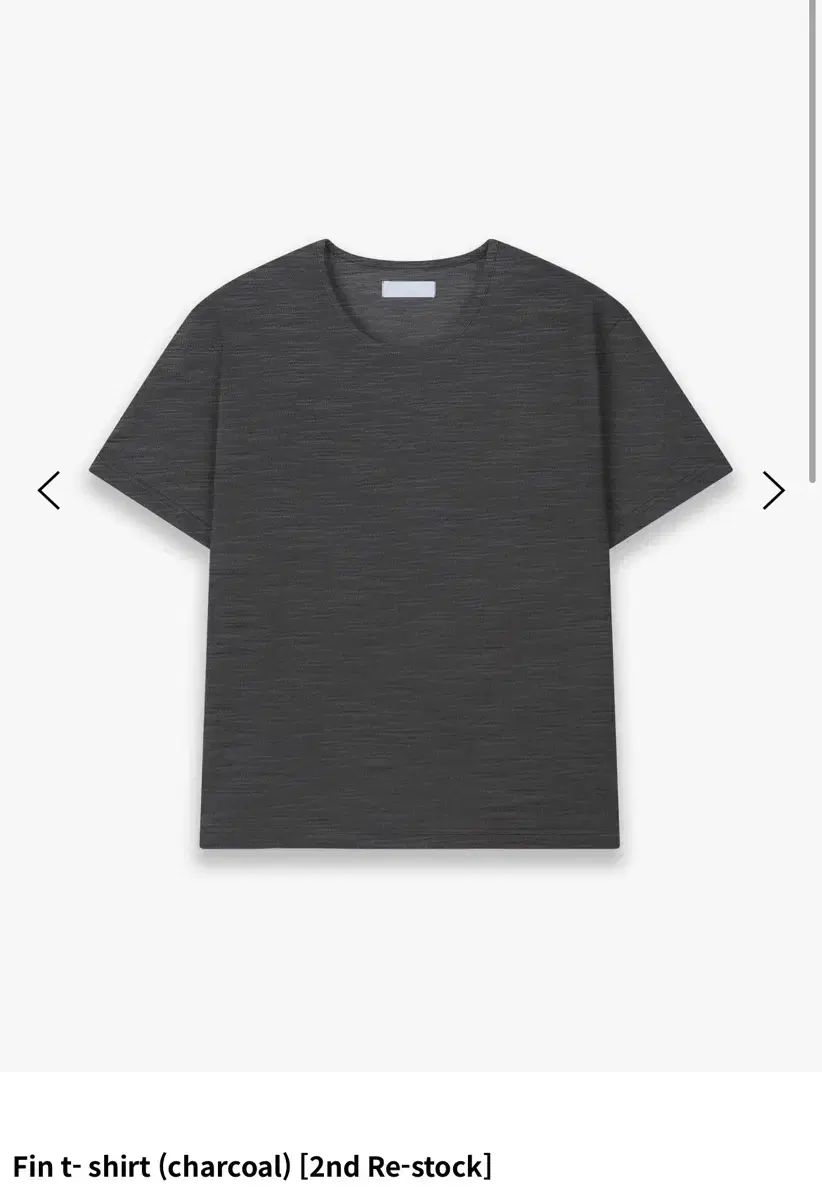Open the charcoal t-shirt product photo
This screenshot has height=1200, width=822.
pos(410,545)
